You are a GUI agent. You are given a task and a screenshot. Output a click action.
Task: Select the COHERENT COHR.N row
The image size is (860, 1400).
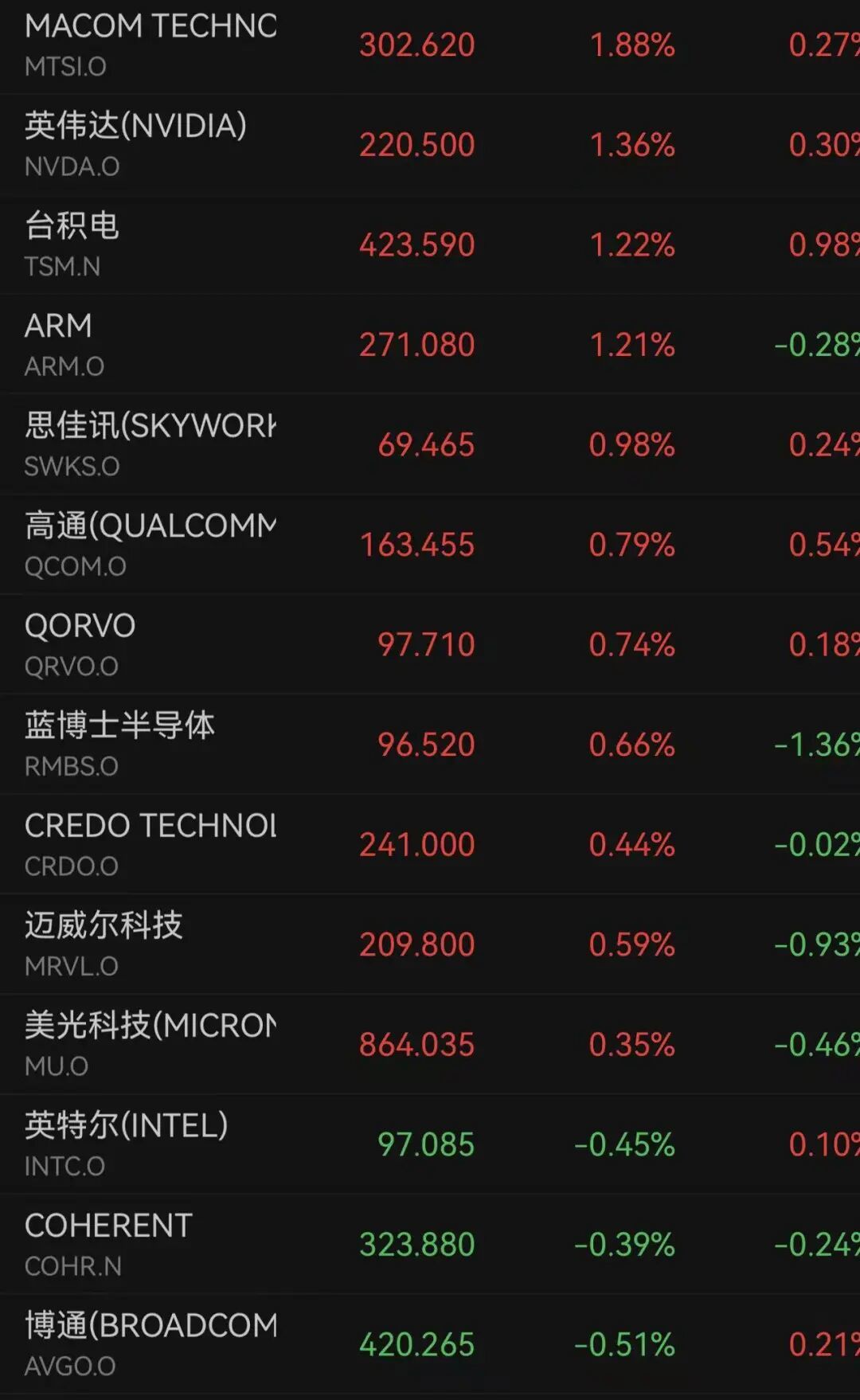click(x=430, y=1244)
